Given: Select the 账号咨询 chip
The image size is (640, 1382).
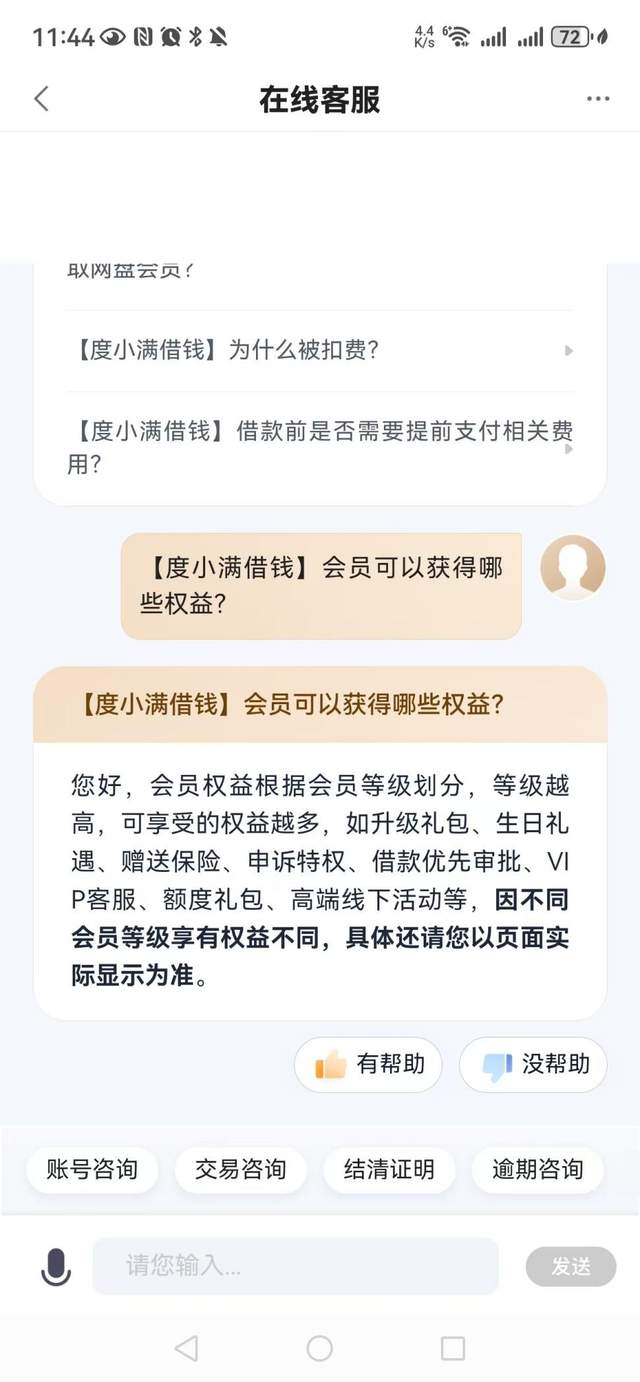Looking at the screenshot, I should click(92, 1169).
